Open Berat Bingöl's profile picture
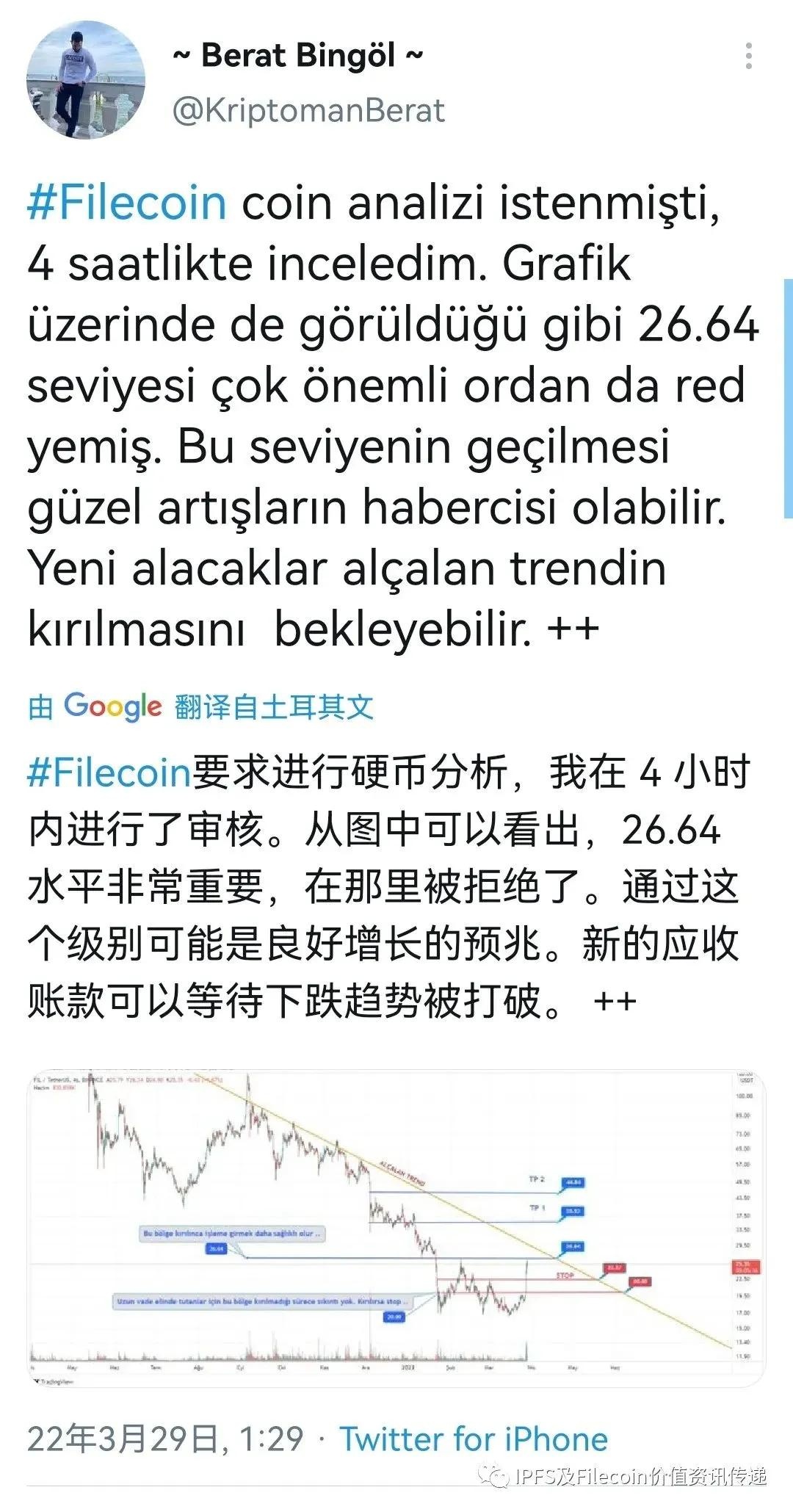793x1512 pixels. (86, 80)
